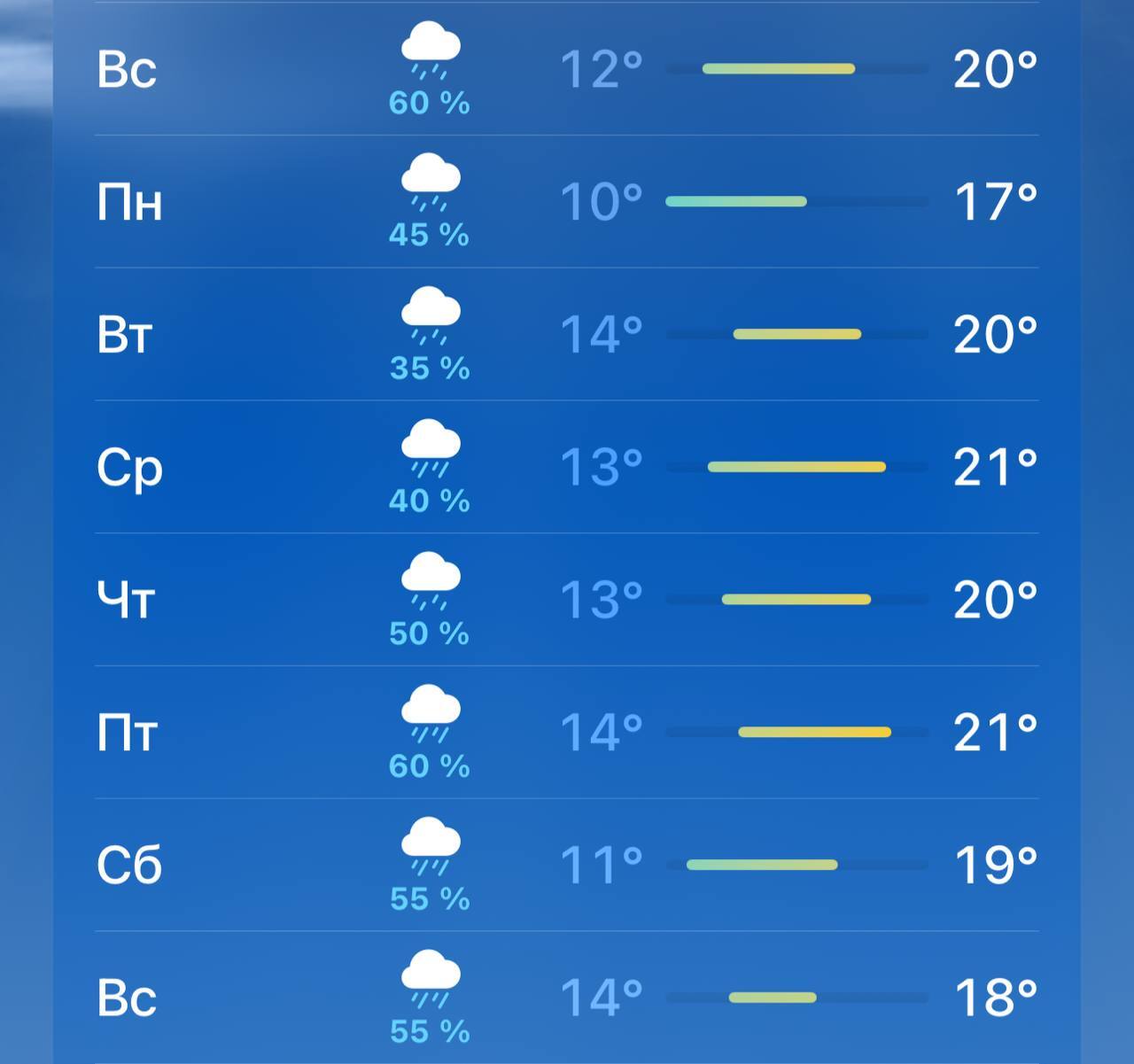Open the Чт forecast row
Screen dimensions: 1134x1064
tap(567, 600)
